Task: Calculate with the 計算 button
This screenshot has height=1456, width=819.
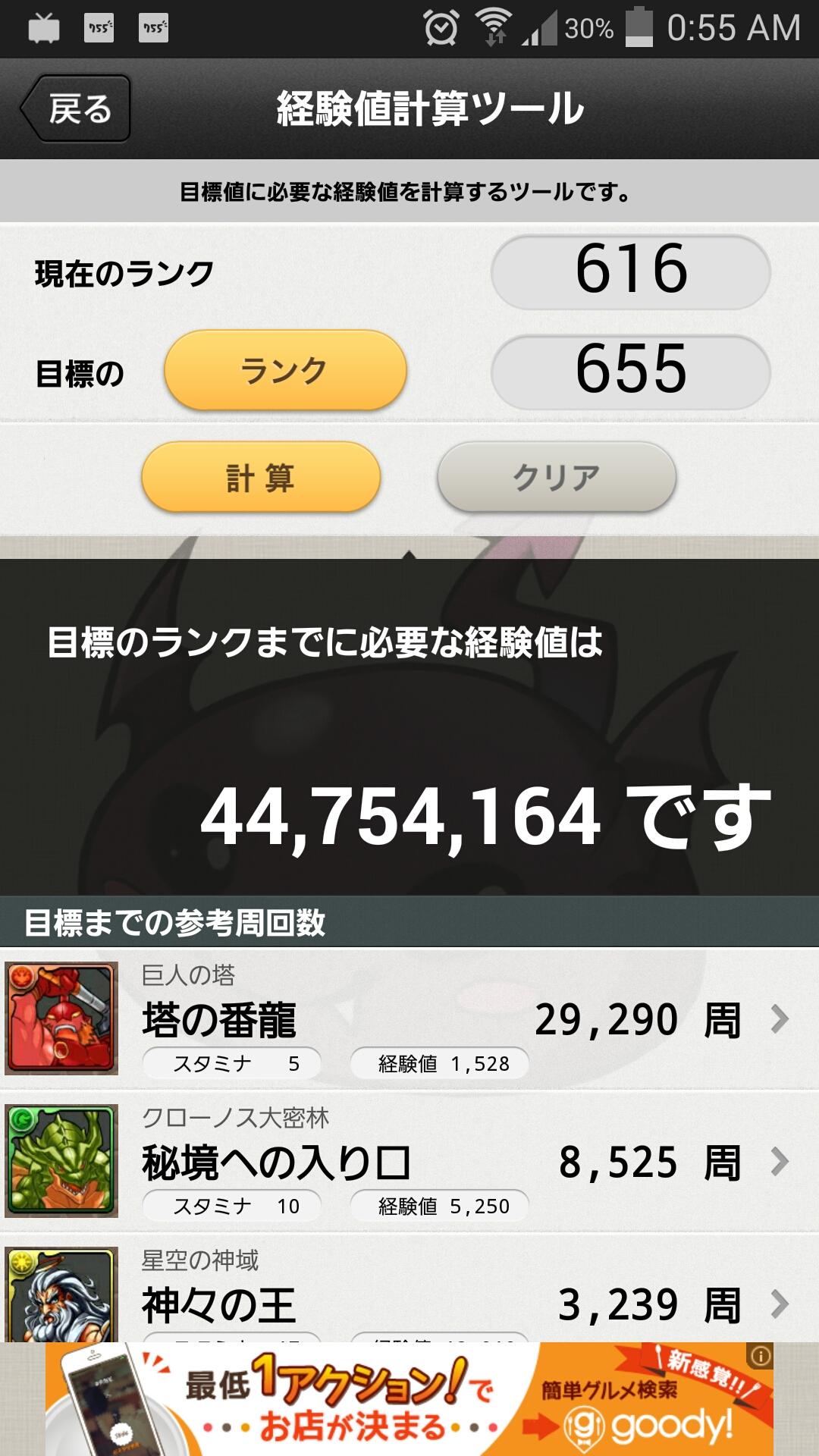Action: pyautogui.click(x=260, y=477)
